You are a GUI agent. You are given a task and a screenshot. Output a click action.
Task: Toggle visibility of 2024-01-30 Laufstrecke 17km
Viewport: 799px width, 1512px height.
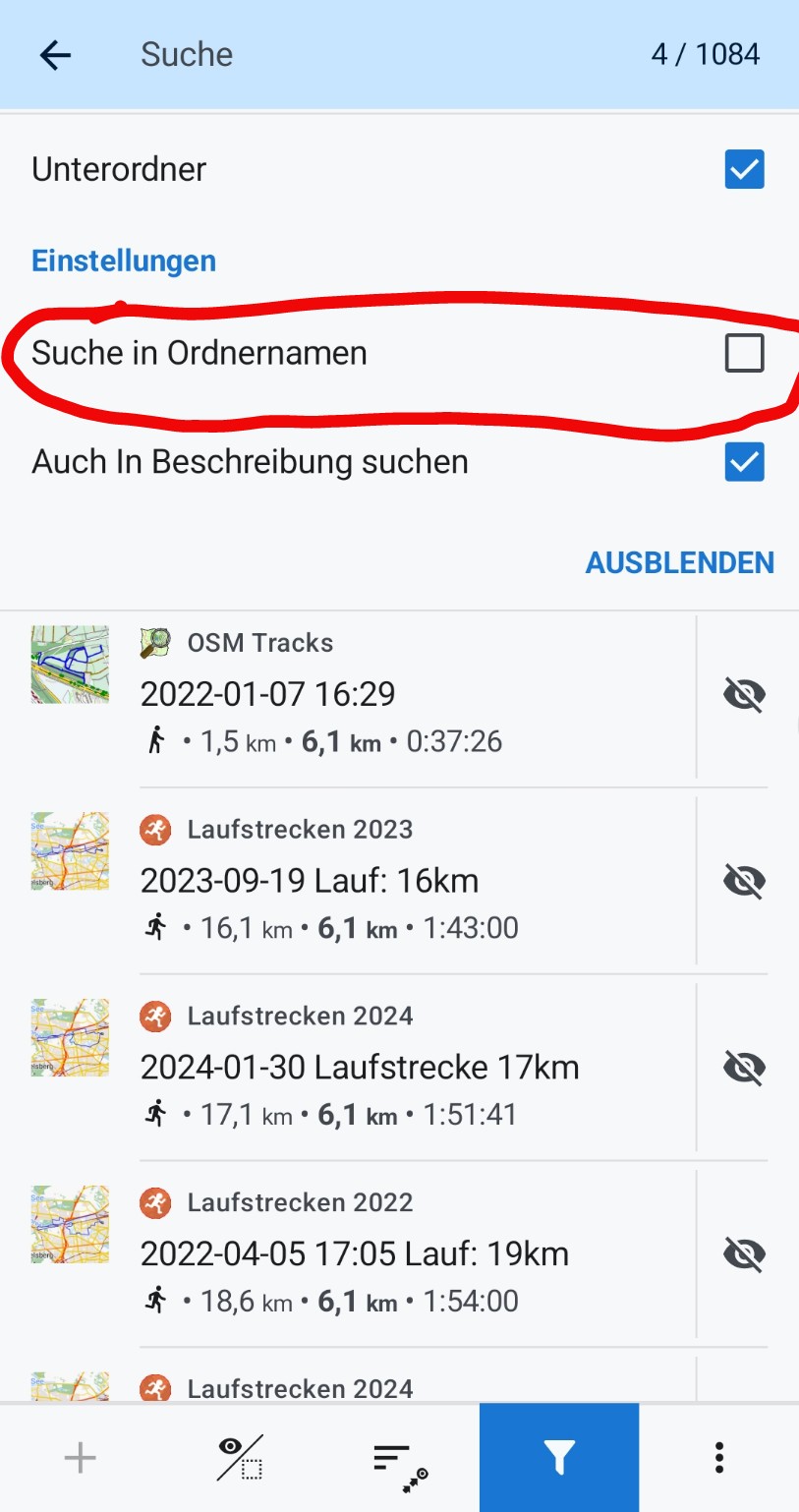744,1069
